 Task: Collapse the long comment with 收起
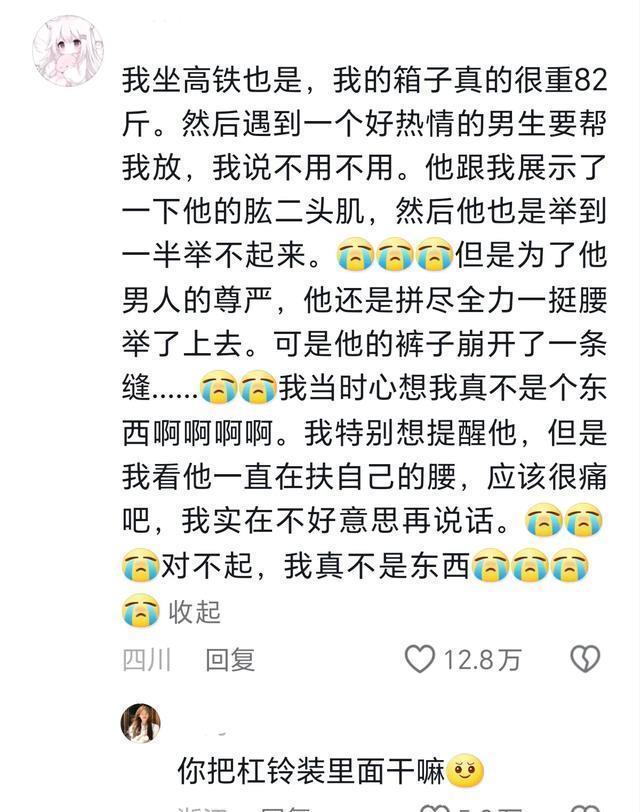click(194, 611)
